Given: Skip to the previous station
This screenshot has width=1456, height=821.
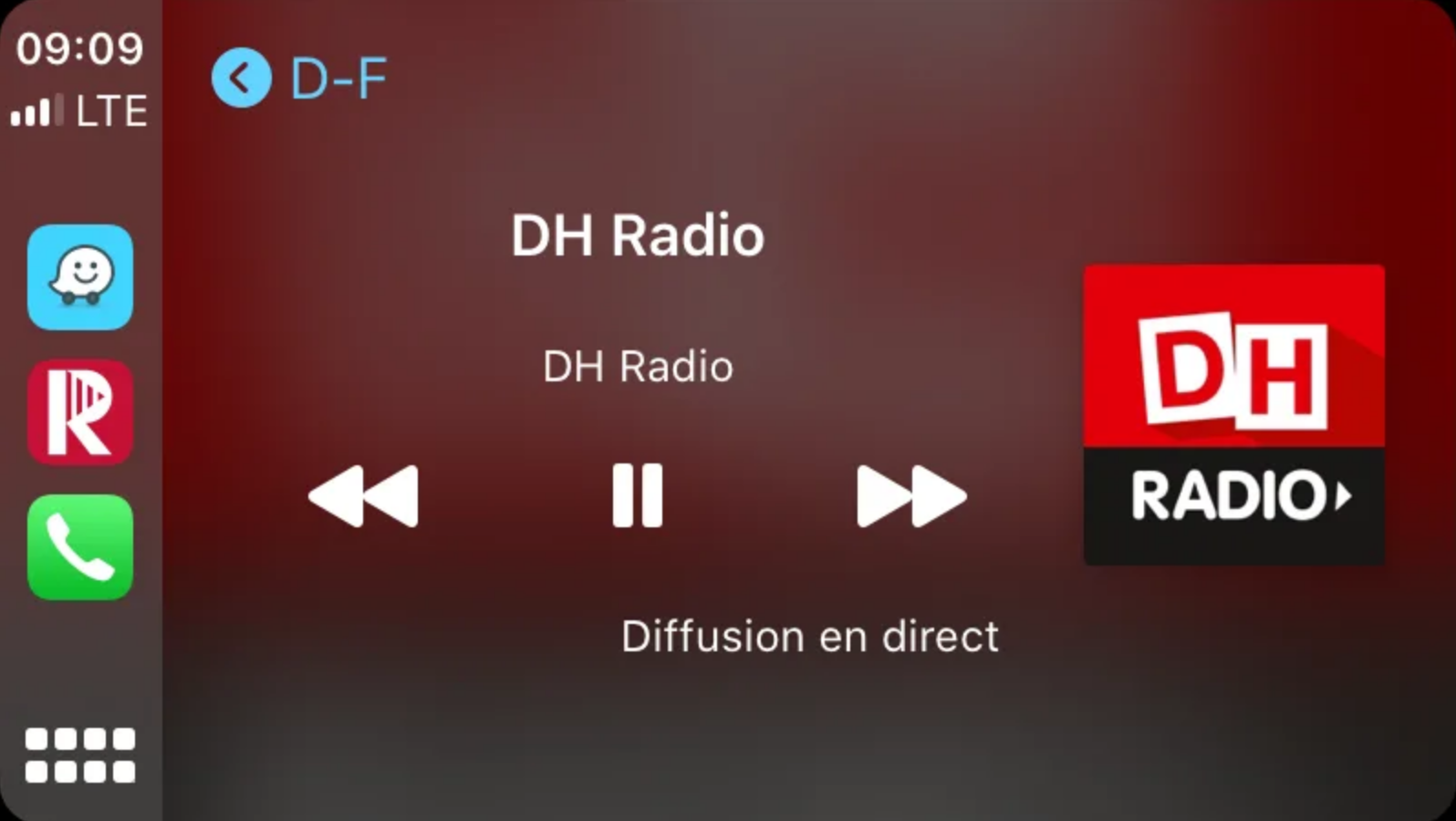Looking at the screenshot, I should (x=364, y=496).
